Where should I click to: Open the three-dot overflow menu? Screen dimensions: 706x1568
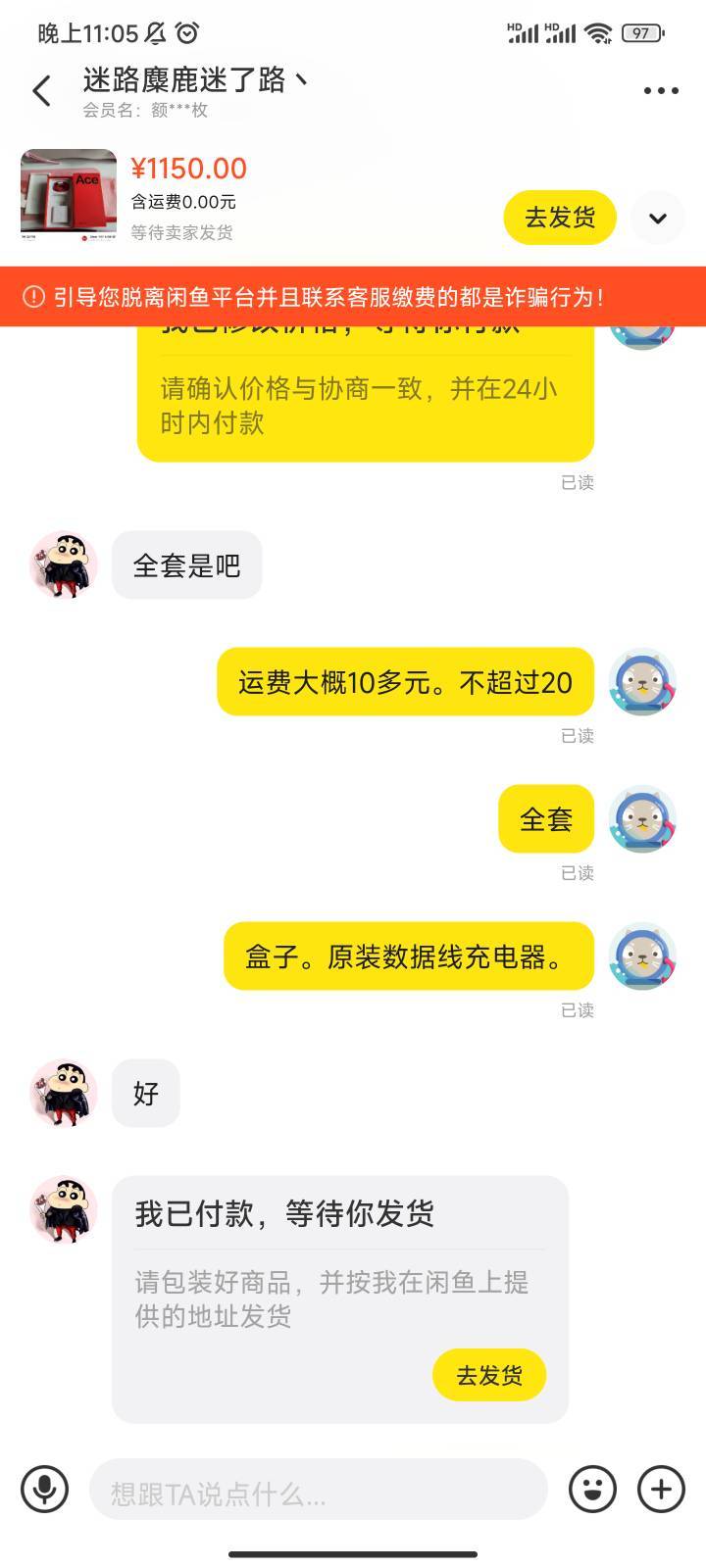pos(661,91)
